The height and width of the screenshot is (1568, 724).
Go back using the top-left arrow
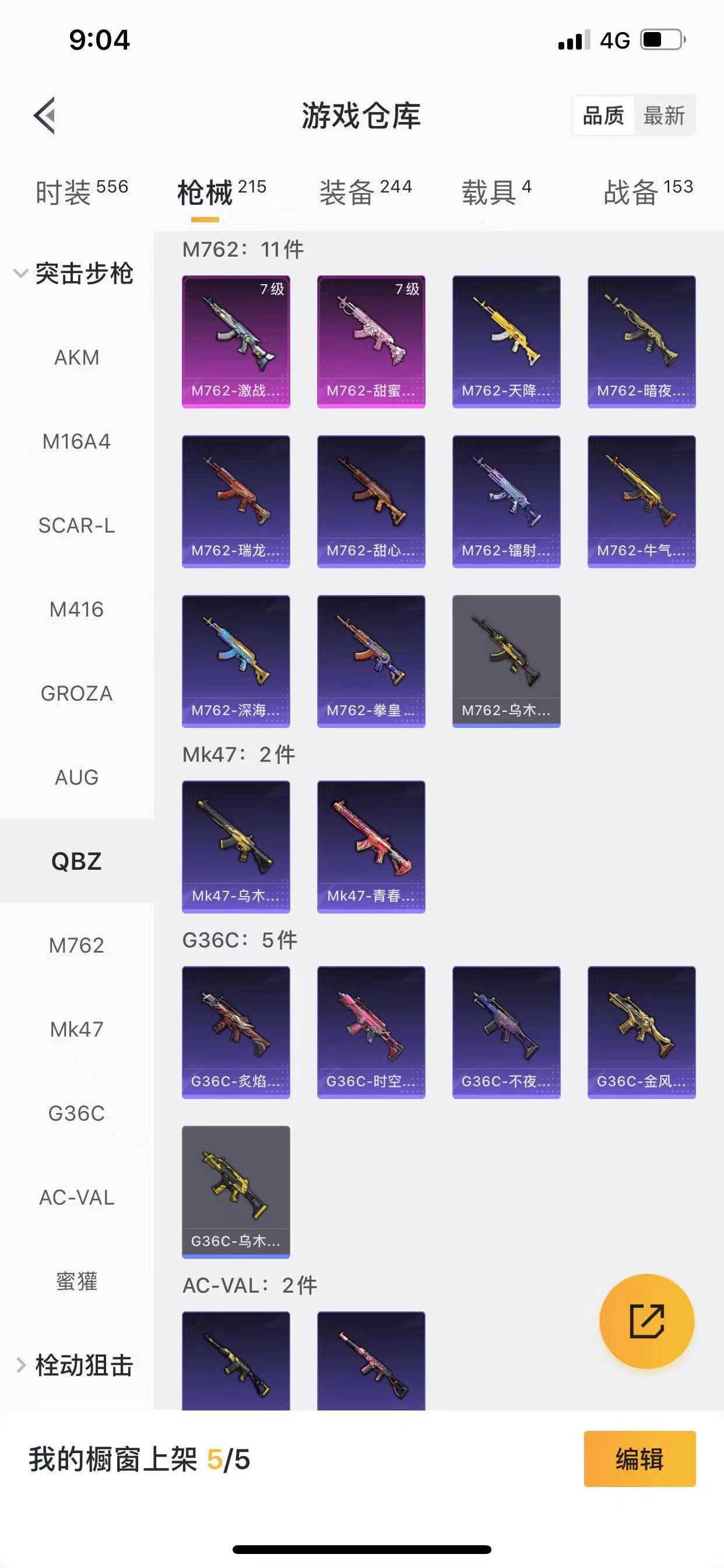point(44,115)
